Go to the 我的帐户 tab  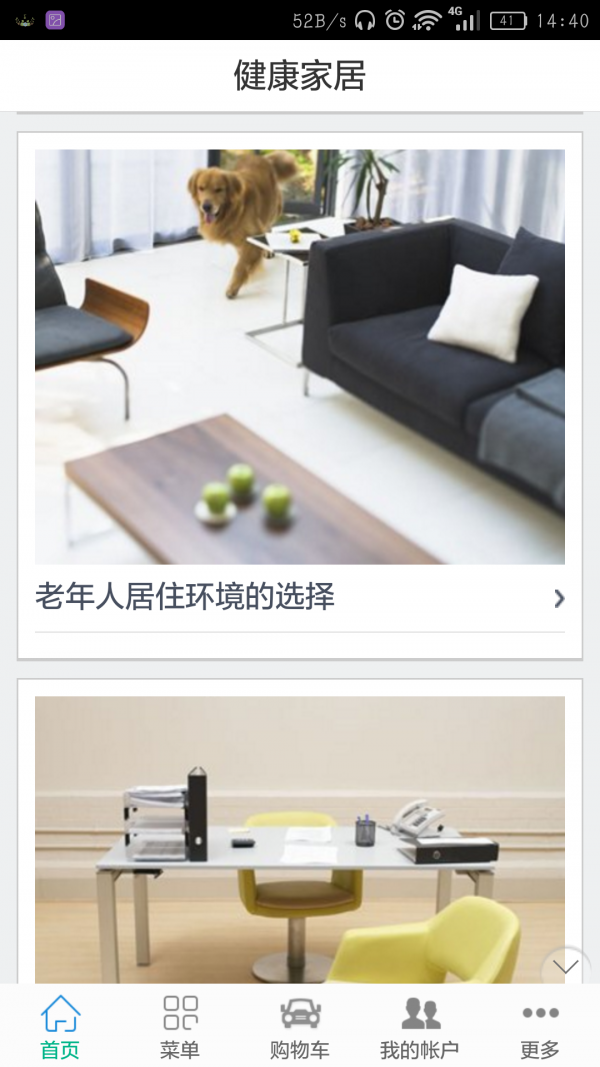tap(420, 1027)
